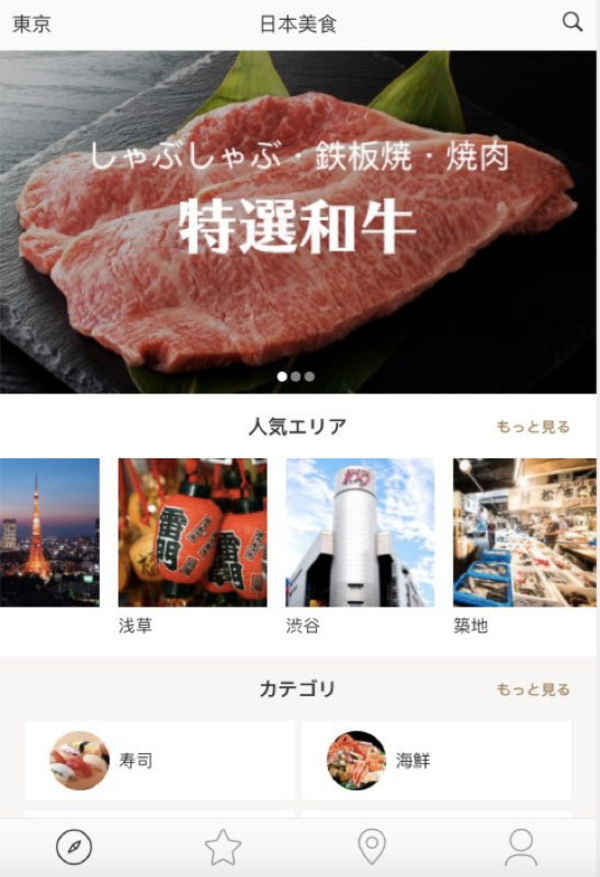Choose the 海鮮 category
600x877 pixels.
[436, 761]
